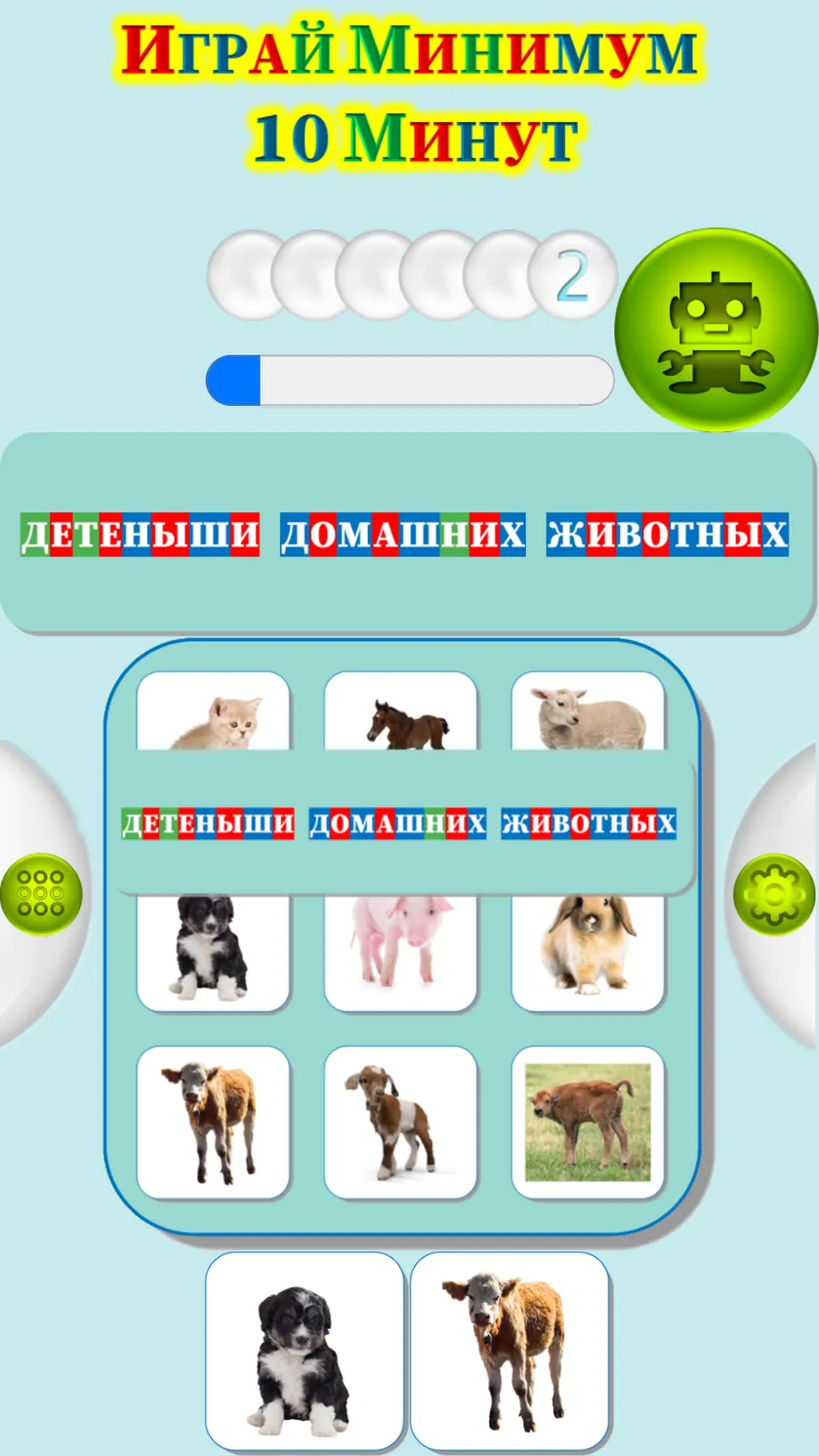819x1456 pixels.
Task: Pick the puppy tile in the grid
Action: point(214,950)
